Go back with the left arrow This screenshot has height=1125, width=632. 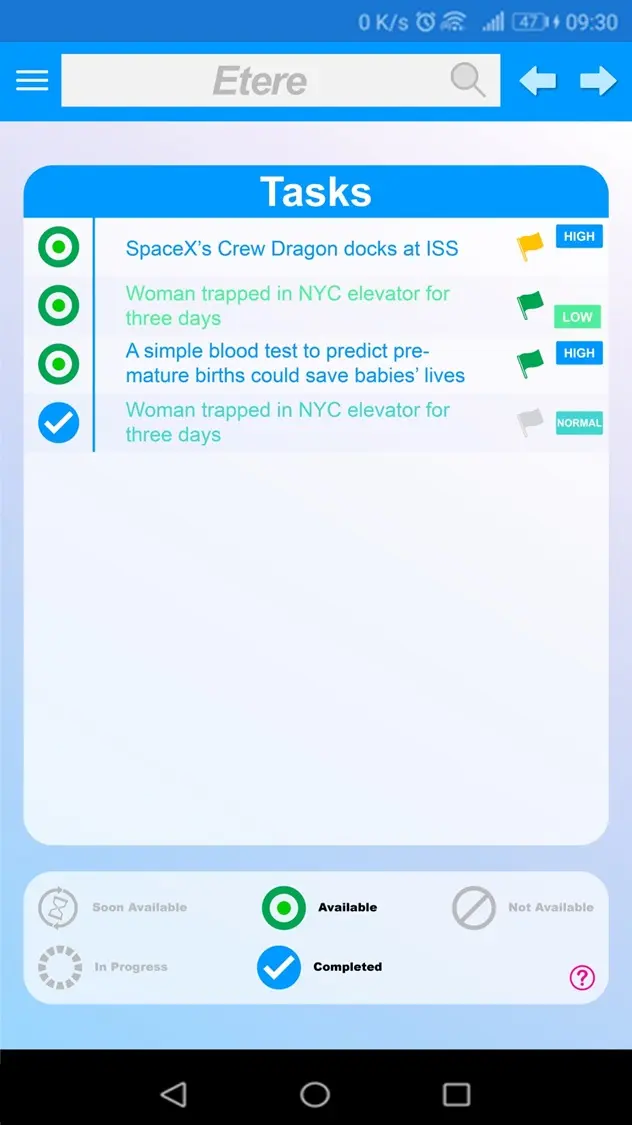click(x=537, y=80)
